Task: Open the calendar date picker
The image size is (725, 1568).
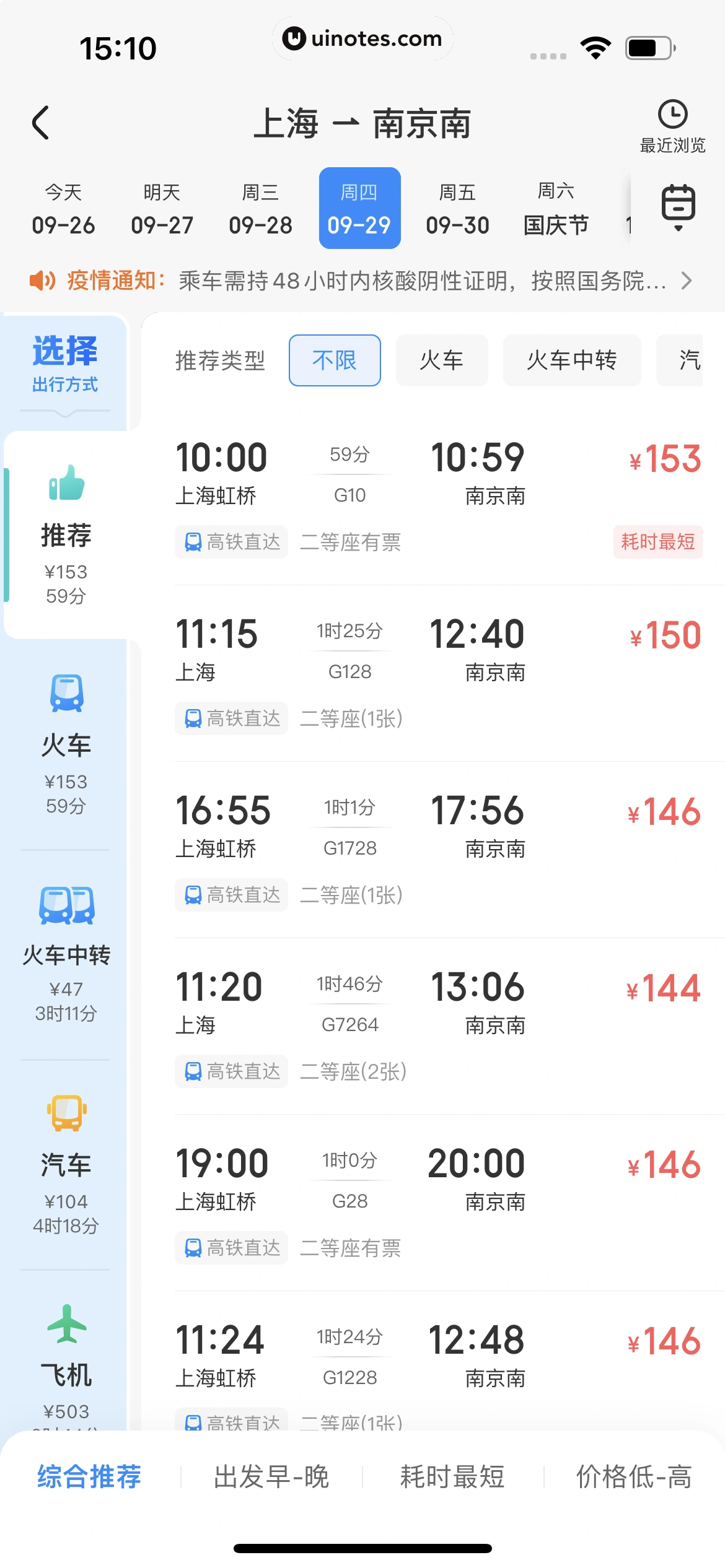Action: tap(678, 207)
